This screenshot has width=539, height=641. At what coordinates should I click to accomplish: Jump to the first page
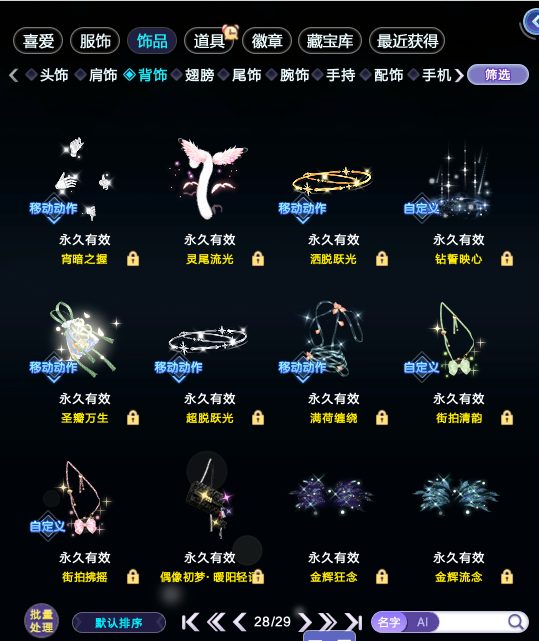191,622
